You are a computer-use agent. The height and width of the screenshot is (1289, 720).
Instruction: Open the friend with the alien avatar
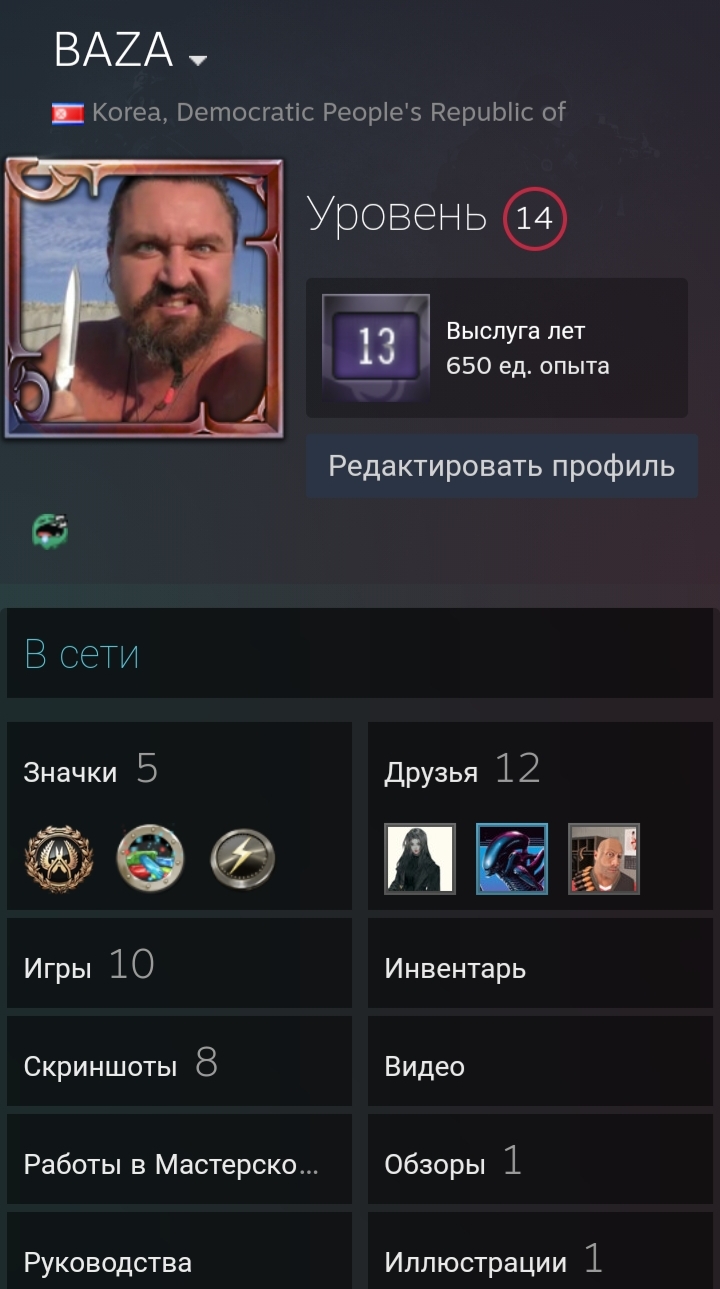(x=512, y=858)
